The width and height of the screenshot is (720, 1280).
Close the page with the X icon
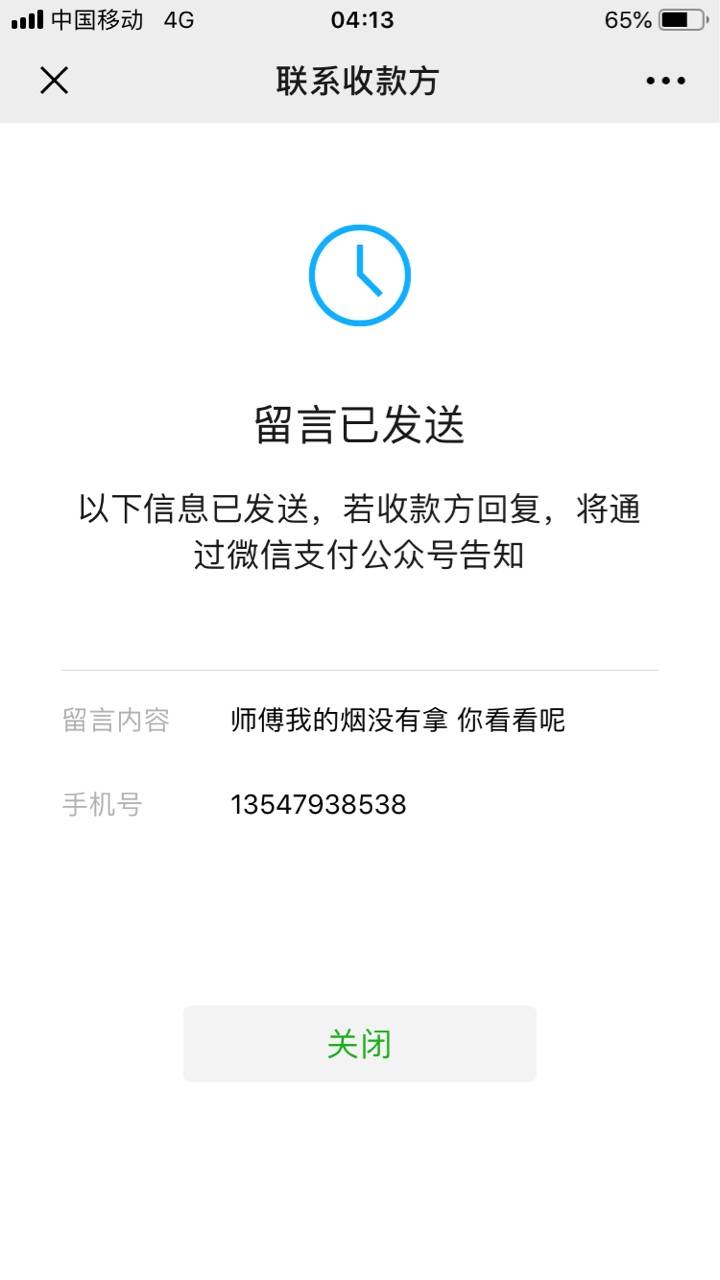54,80
